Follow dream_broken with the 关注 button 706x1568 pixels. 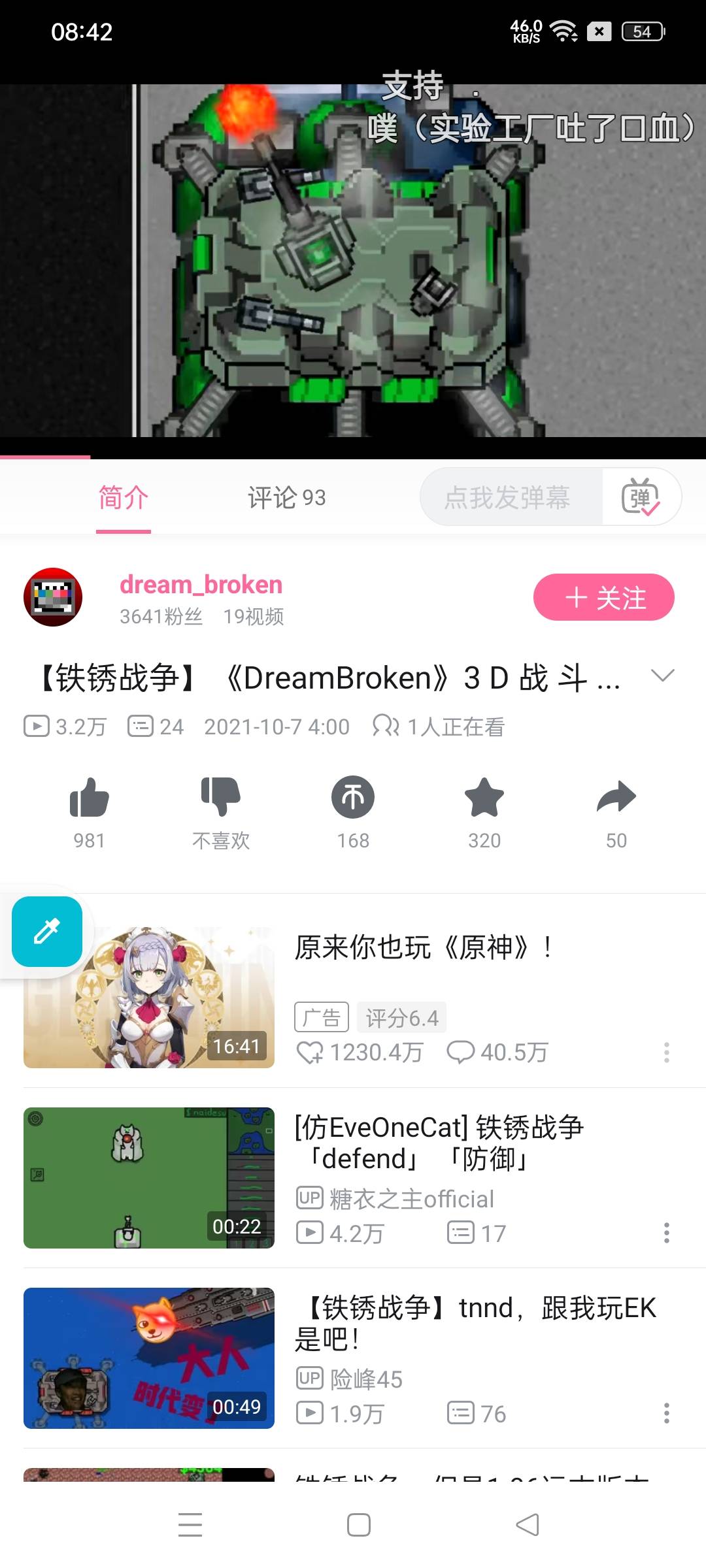coord(603,598)
